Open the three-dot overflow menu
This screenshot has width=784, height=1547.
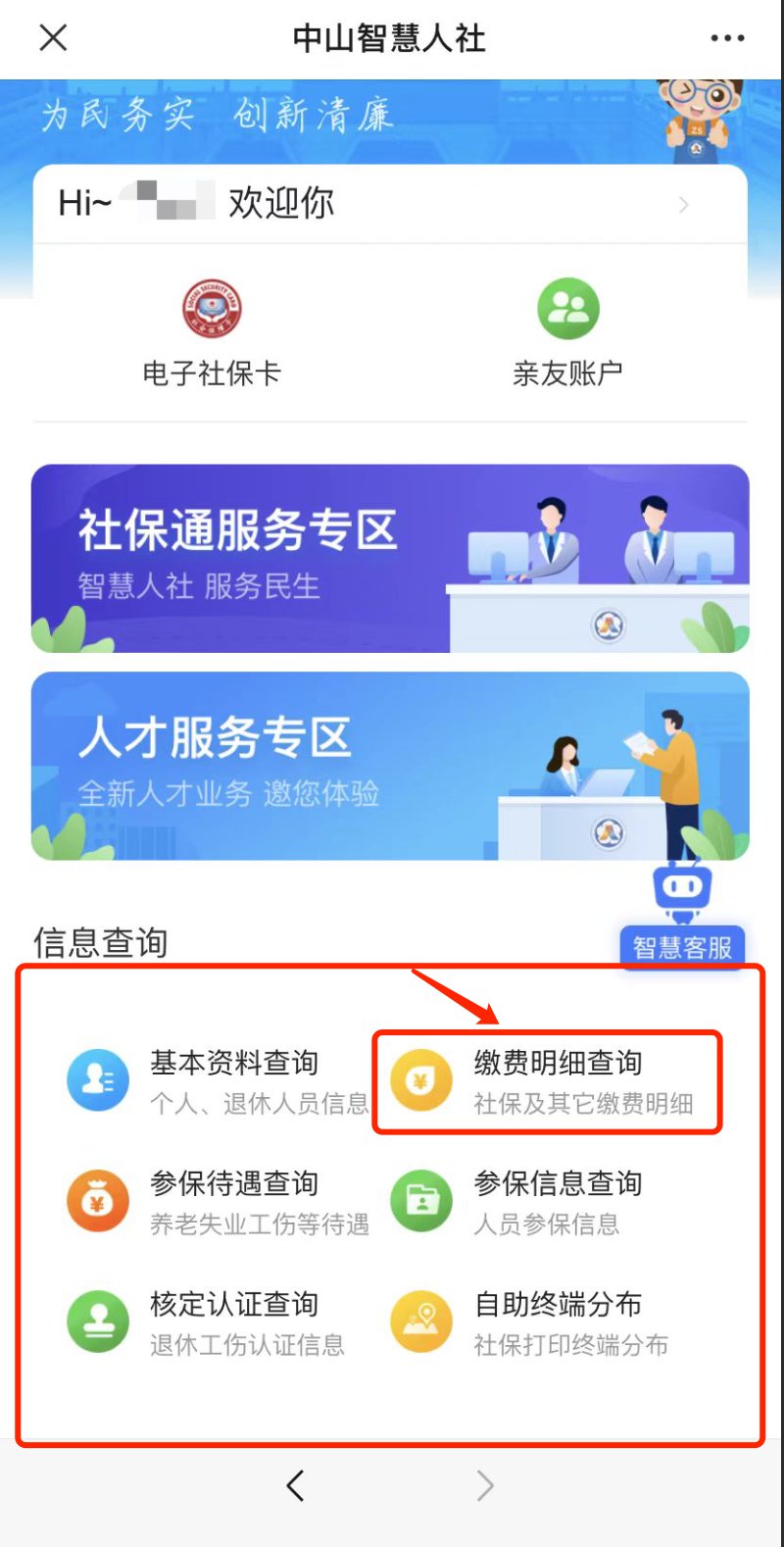[727, 38]
